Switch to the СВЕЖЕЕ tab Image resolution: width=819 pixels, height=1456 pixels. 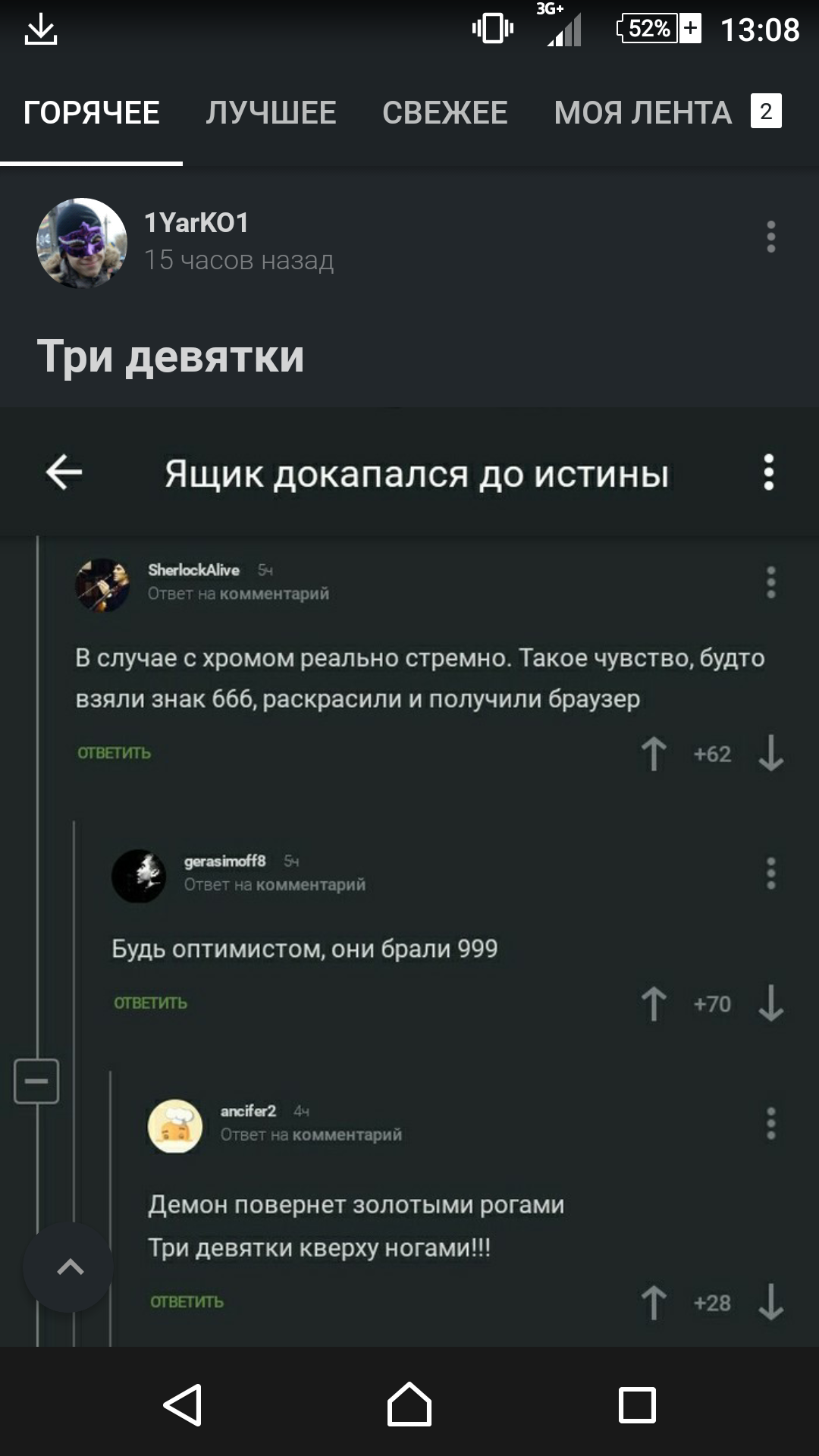[444, 113]
